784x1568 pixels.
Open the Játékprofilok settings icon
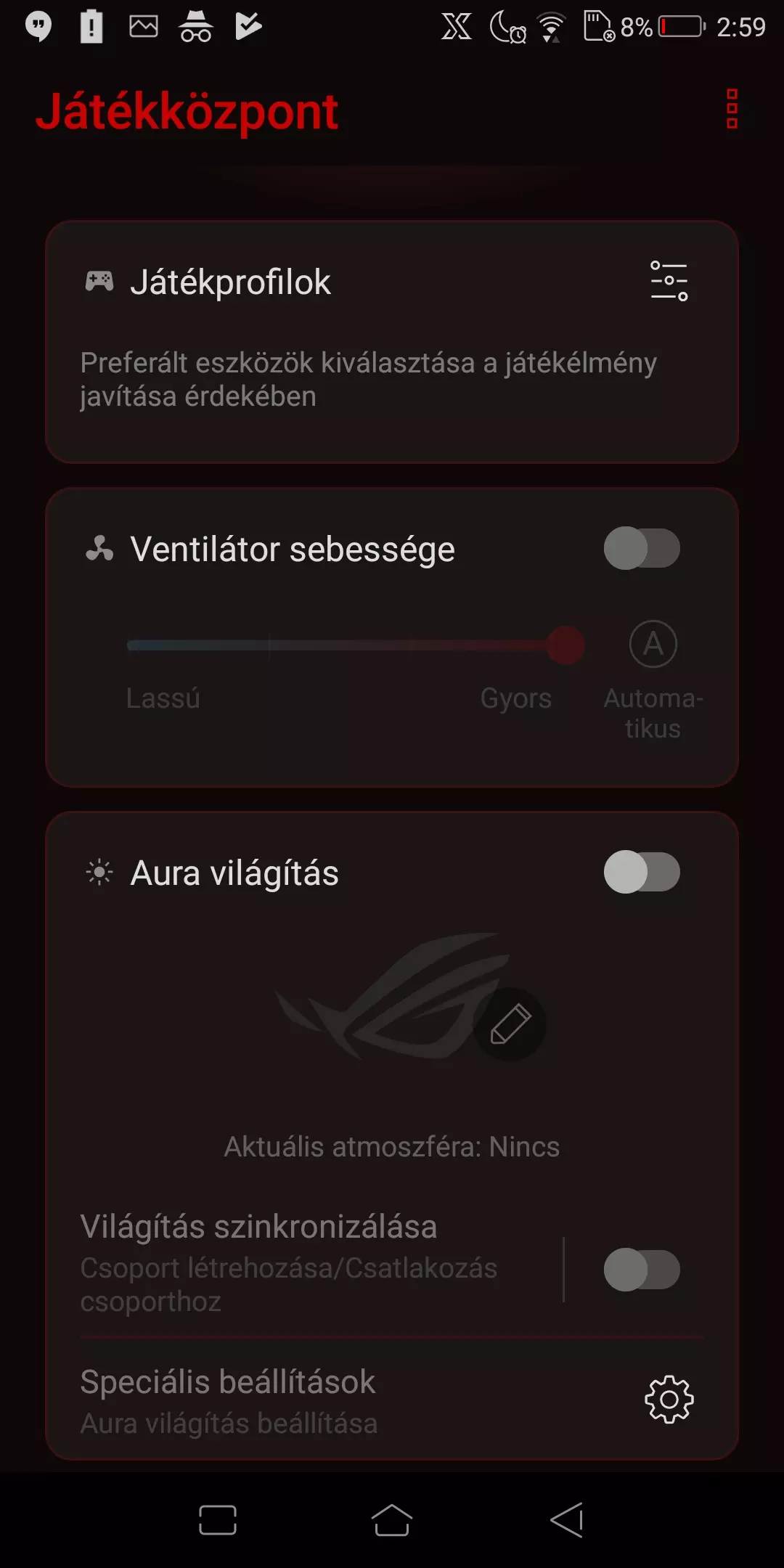669,281
